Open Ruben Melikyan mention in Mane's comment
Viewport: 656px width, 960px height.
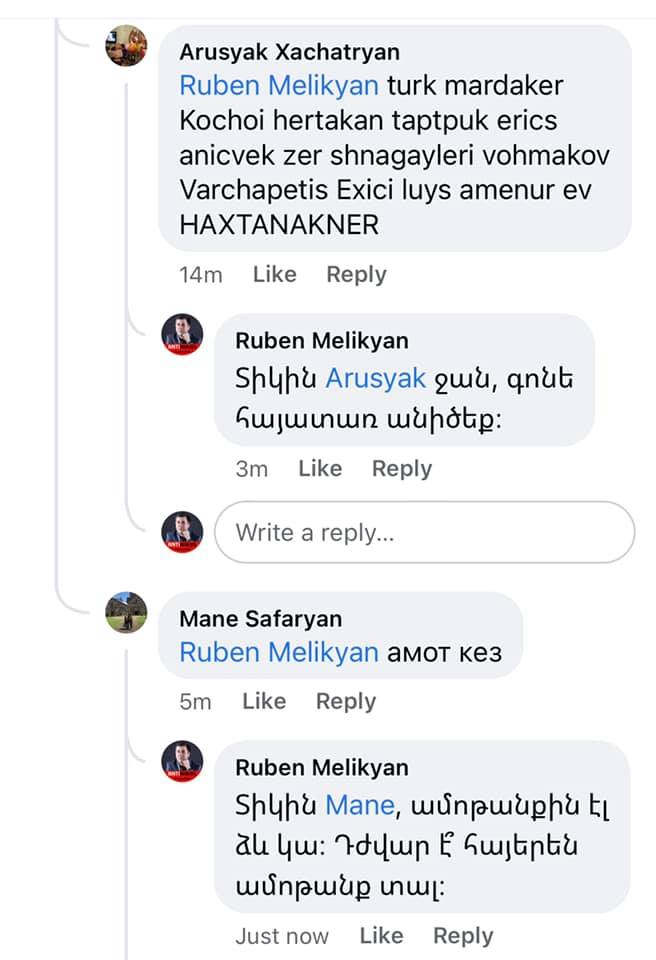click(279, 653)
